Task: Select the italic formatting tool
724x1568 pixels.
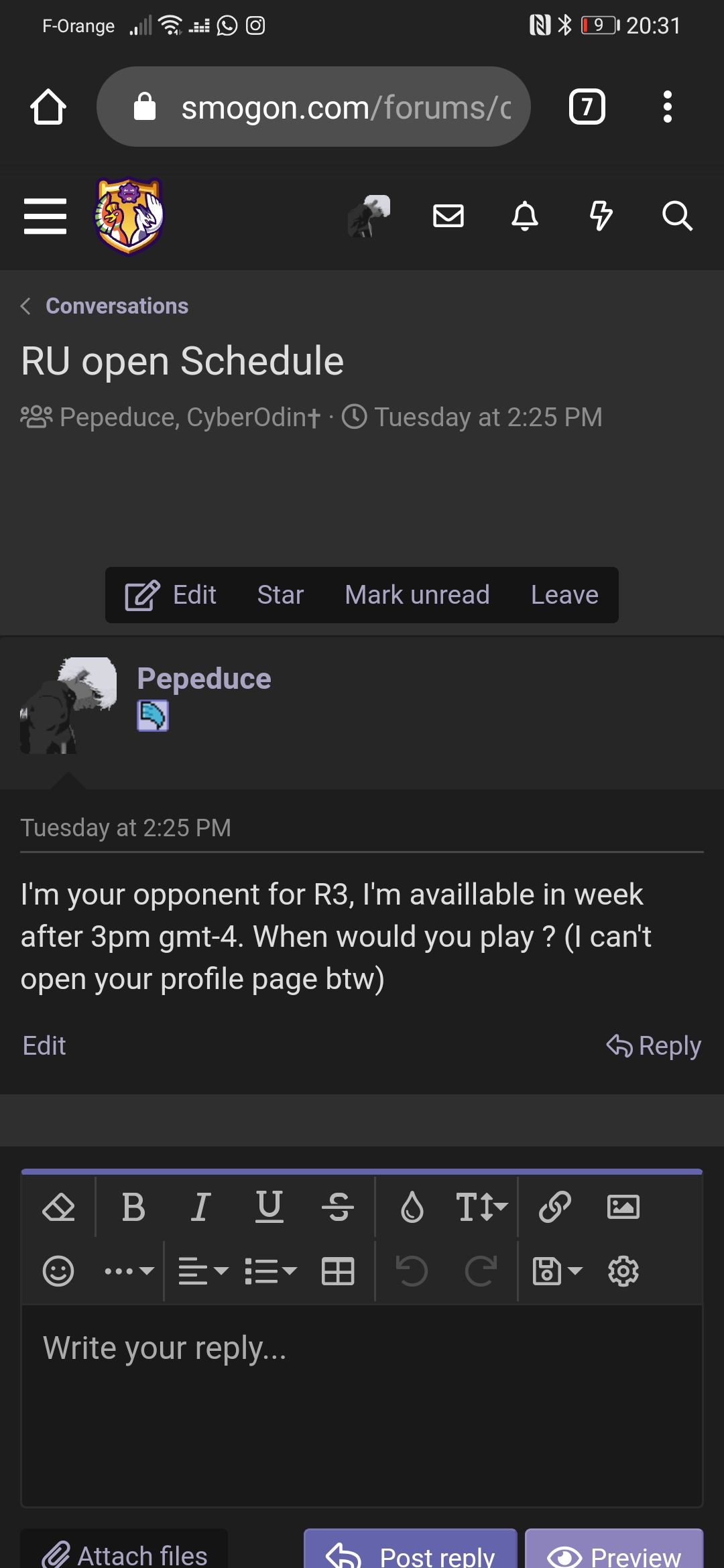Action: tap(199, 1207)
